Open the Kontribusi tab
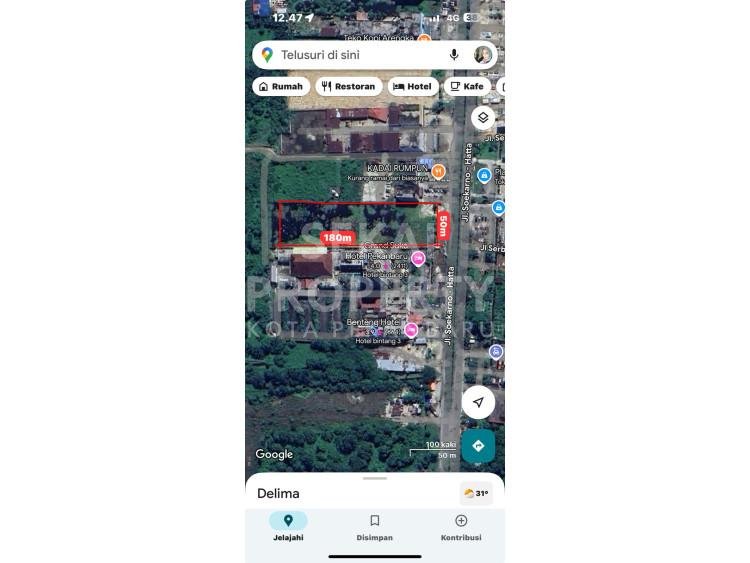Viewport: 750px width, 563px height. [x=461, y=527]
